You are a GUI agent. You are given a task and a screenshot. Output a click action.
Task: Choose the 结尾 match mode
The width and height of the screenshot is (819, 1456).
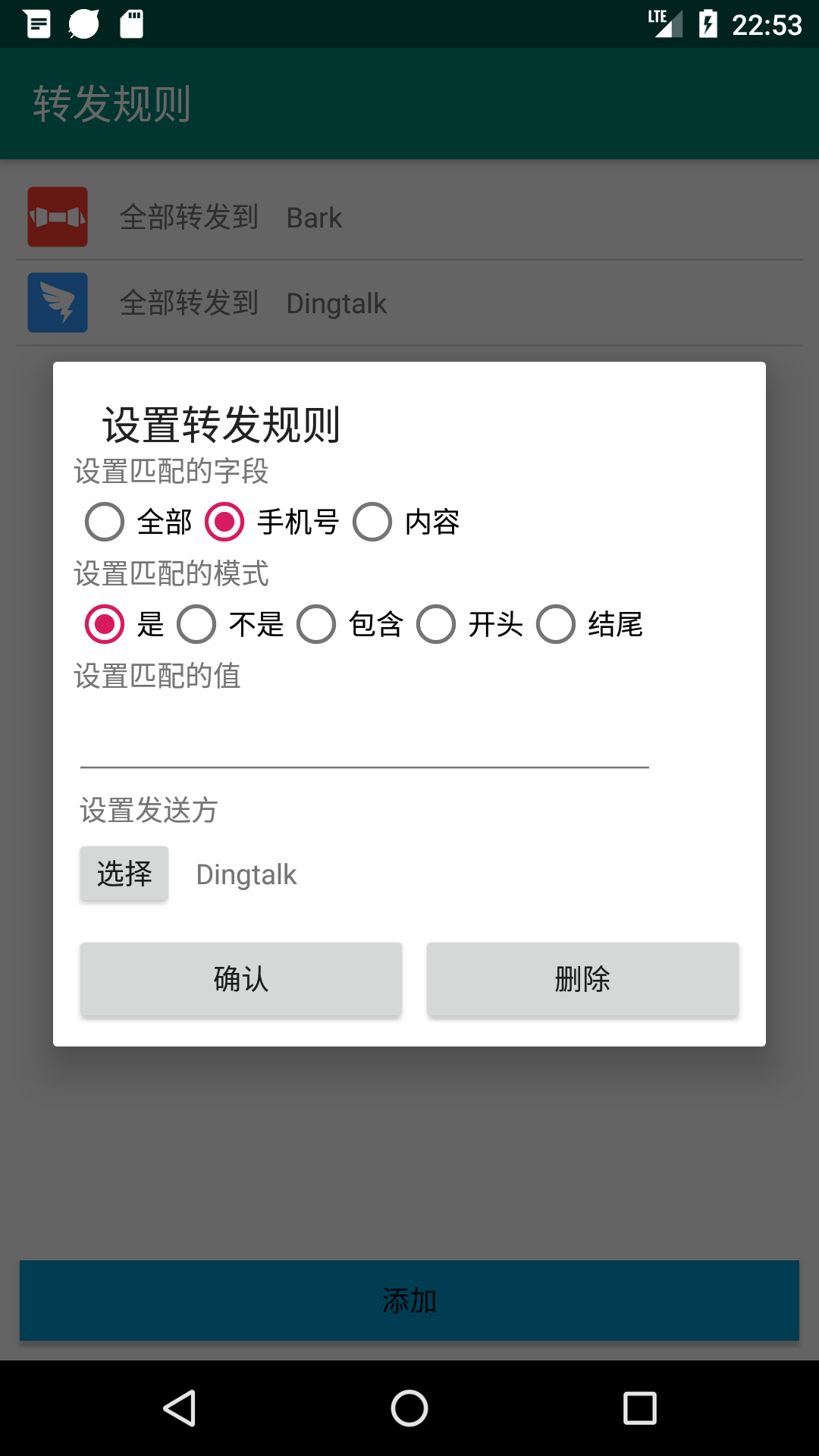click(x=589, y=624)
